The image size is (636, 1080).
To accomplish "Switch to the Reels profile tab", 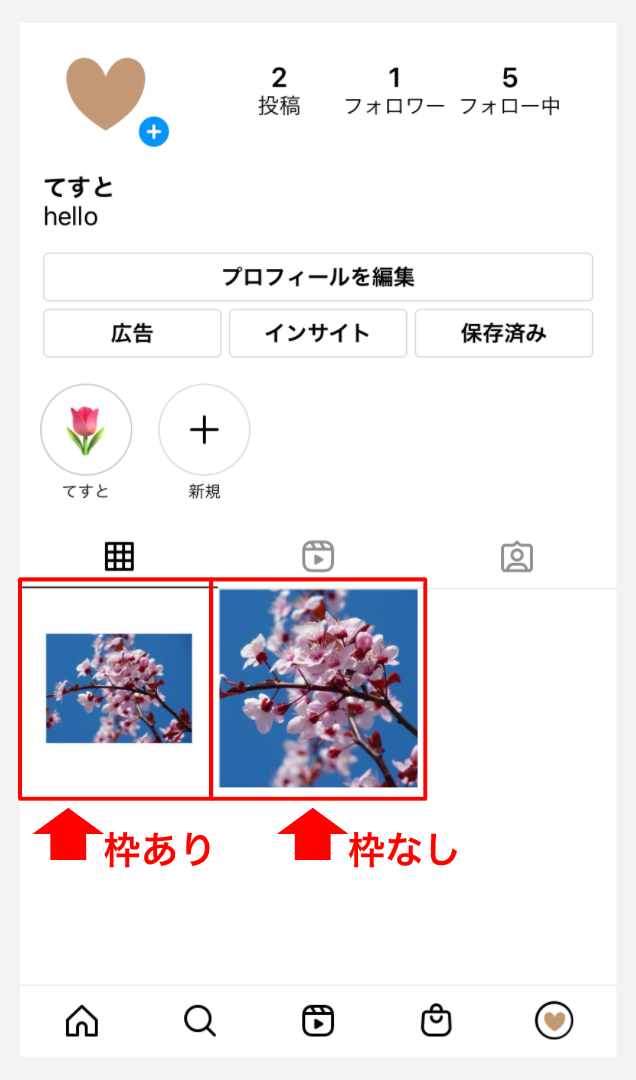I will [318, 557].
